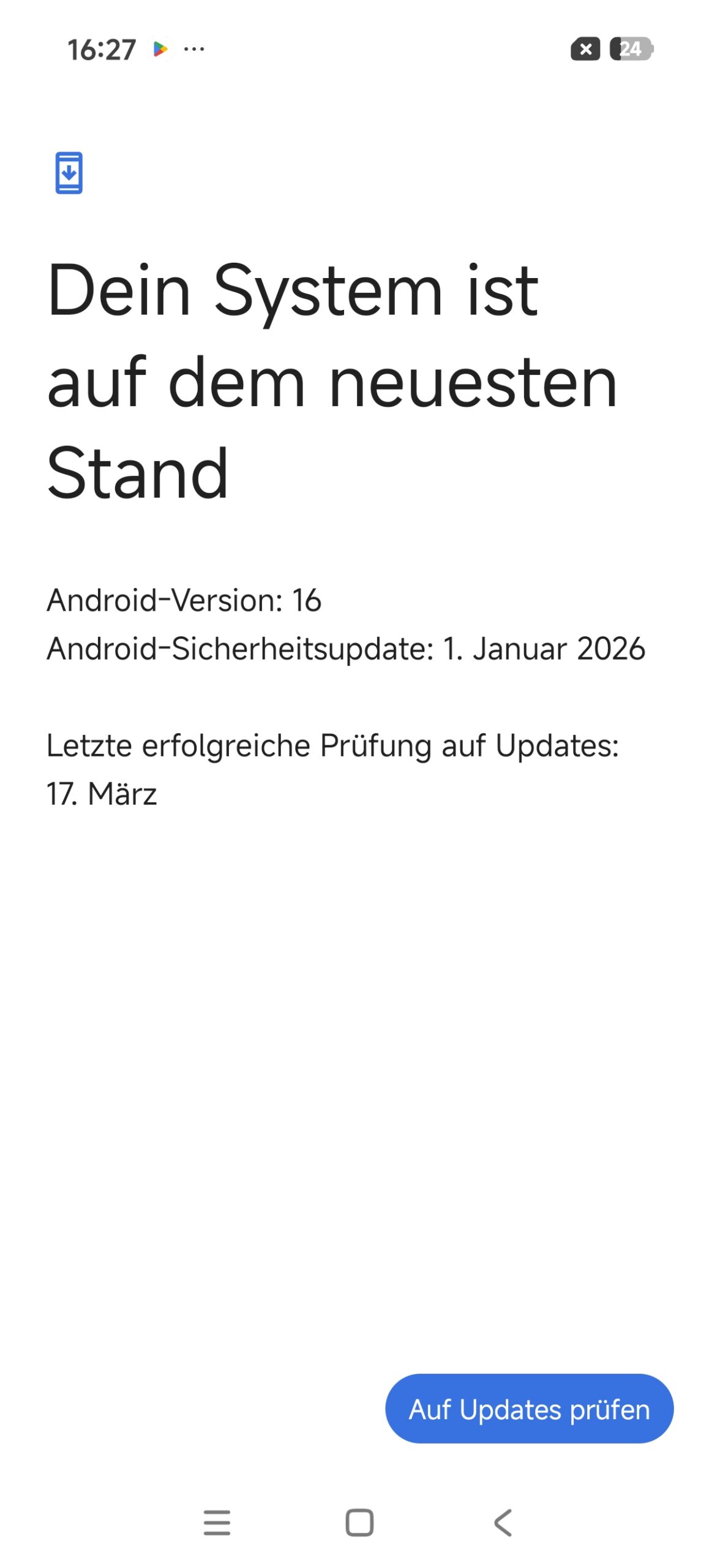
Task: Go back with the navigation back arrow
Action: point(503,1523)
